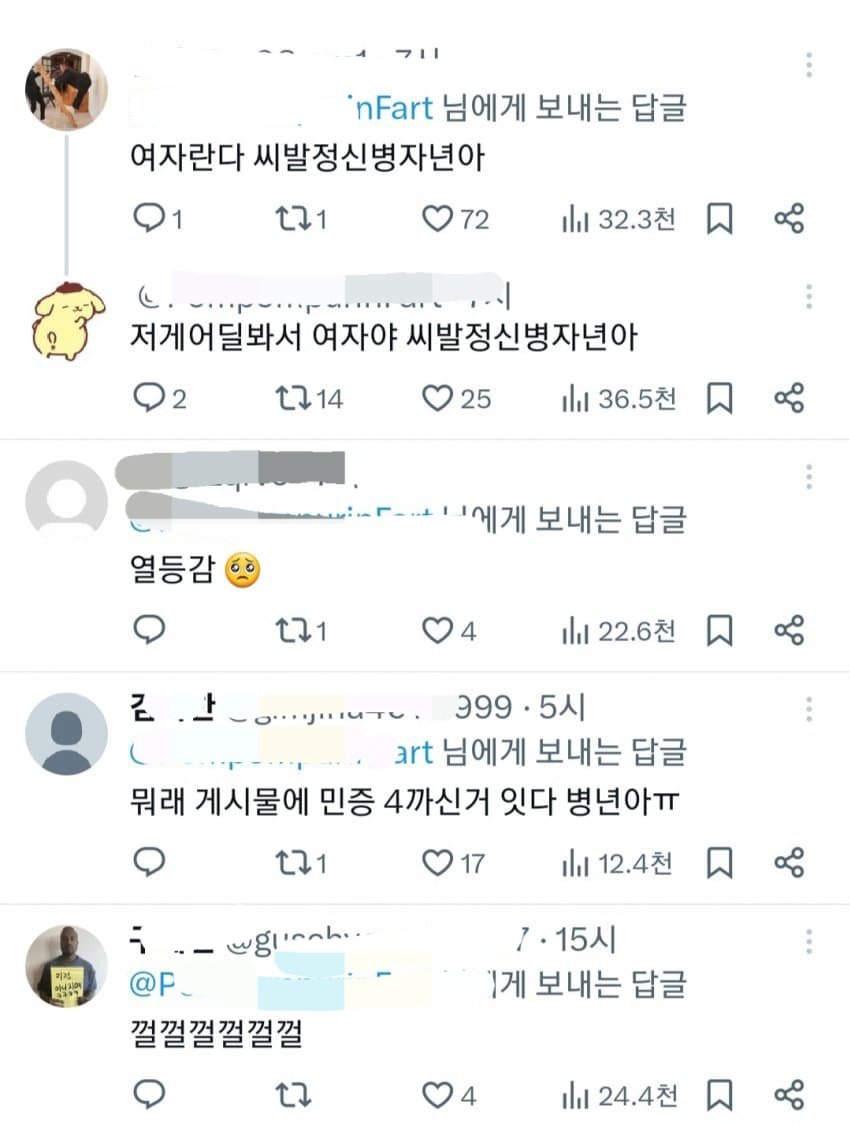The width and height of the screenshot is (850, 1126).
Task: Open overflow menu on the 열등감 reply
Action: click(808, 478)
